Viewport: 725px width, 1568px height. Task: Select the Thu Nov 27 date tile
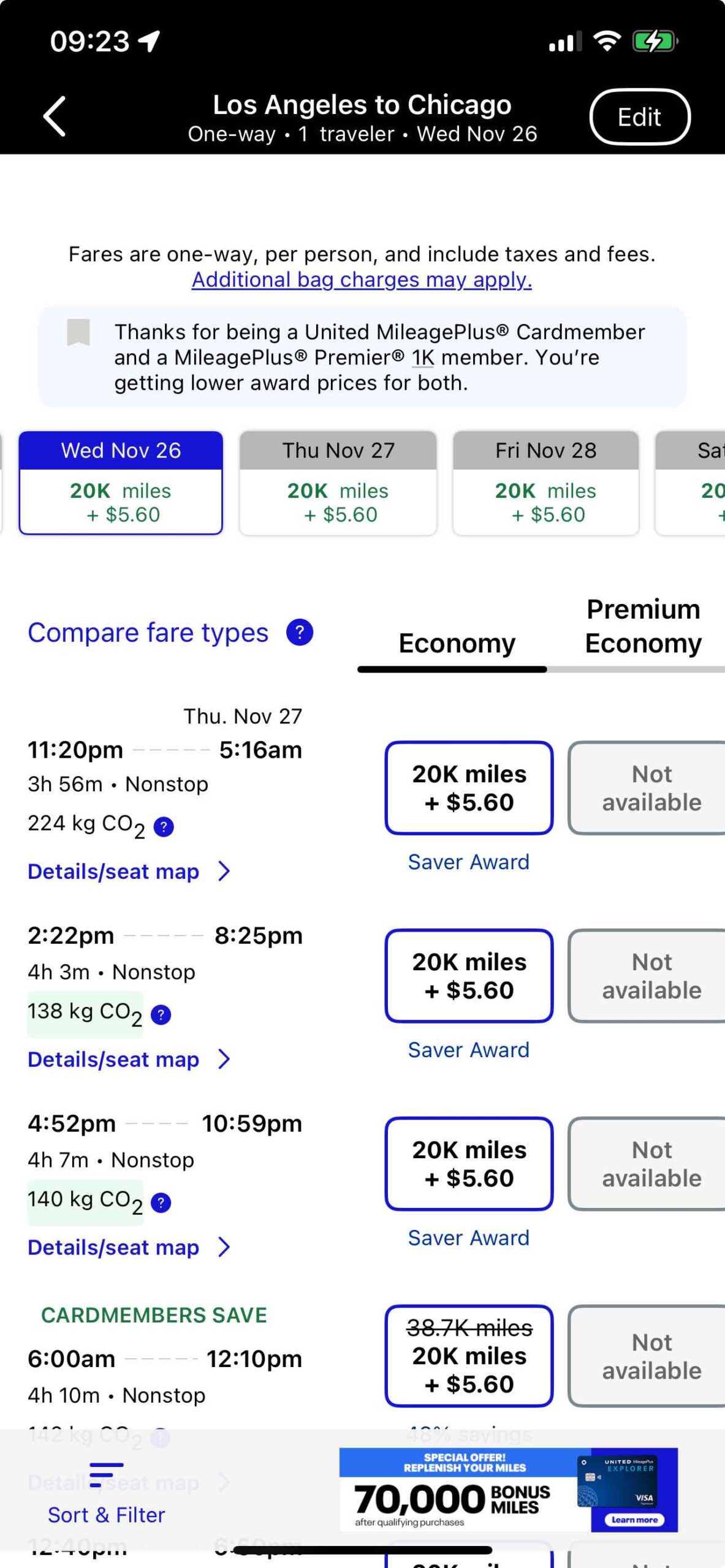(338, 484)
